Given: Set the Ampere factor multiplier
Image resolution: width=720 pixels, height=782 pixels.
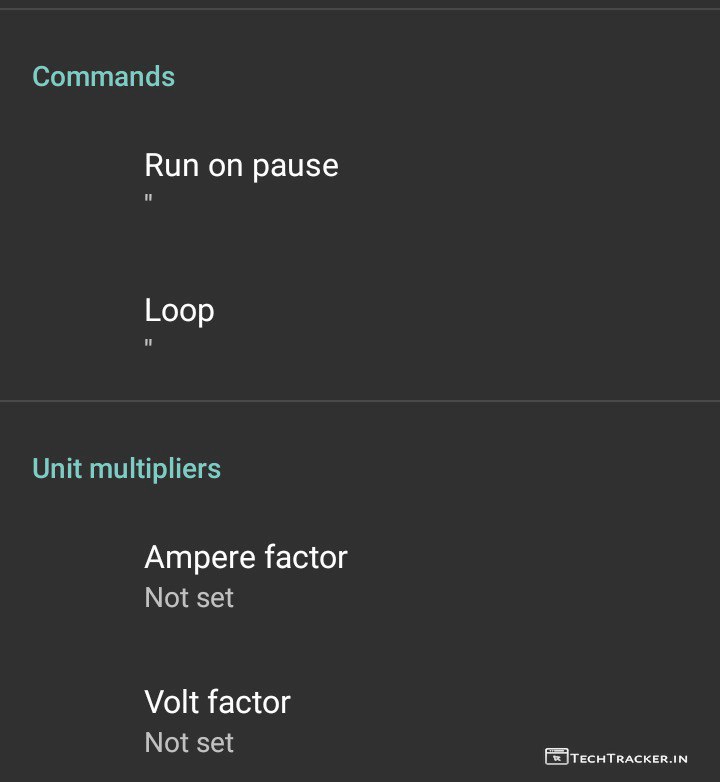Looking at the screenshot, I should click(245, 574).
